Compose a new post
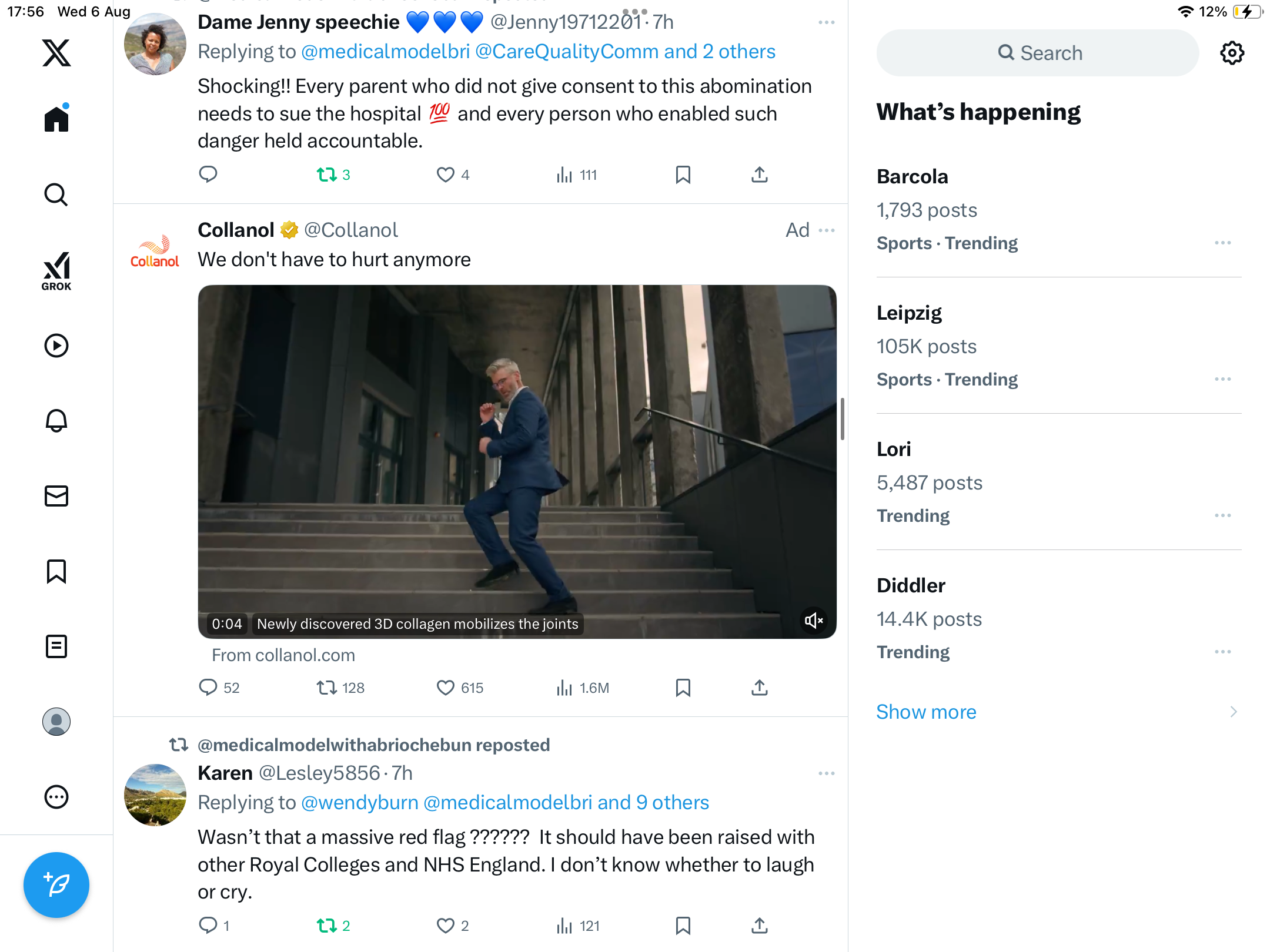 (x=56, y=885)
